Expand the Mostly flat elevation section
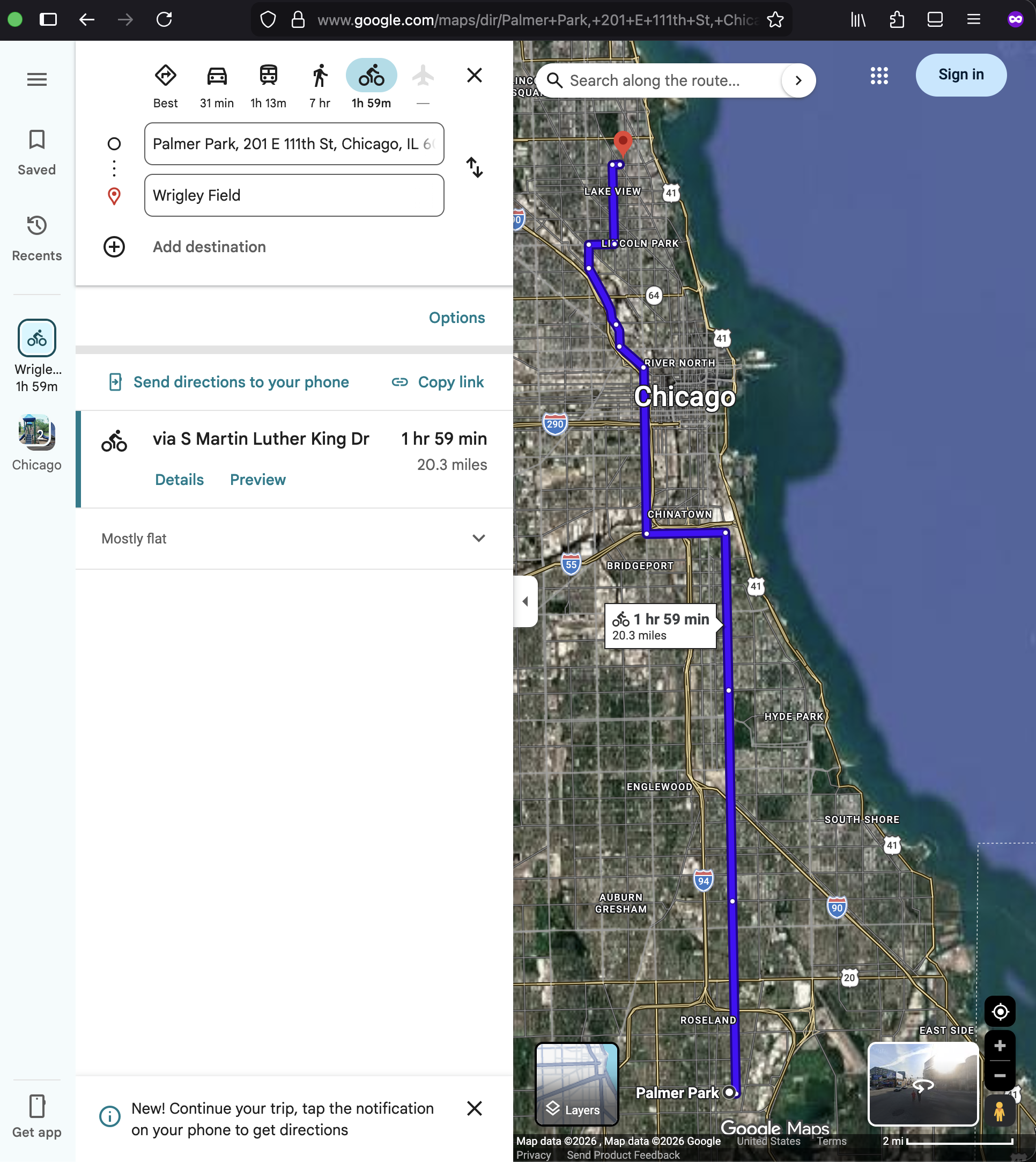Screen dimensions: 1036x1162 coord(479,538)
